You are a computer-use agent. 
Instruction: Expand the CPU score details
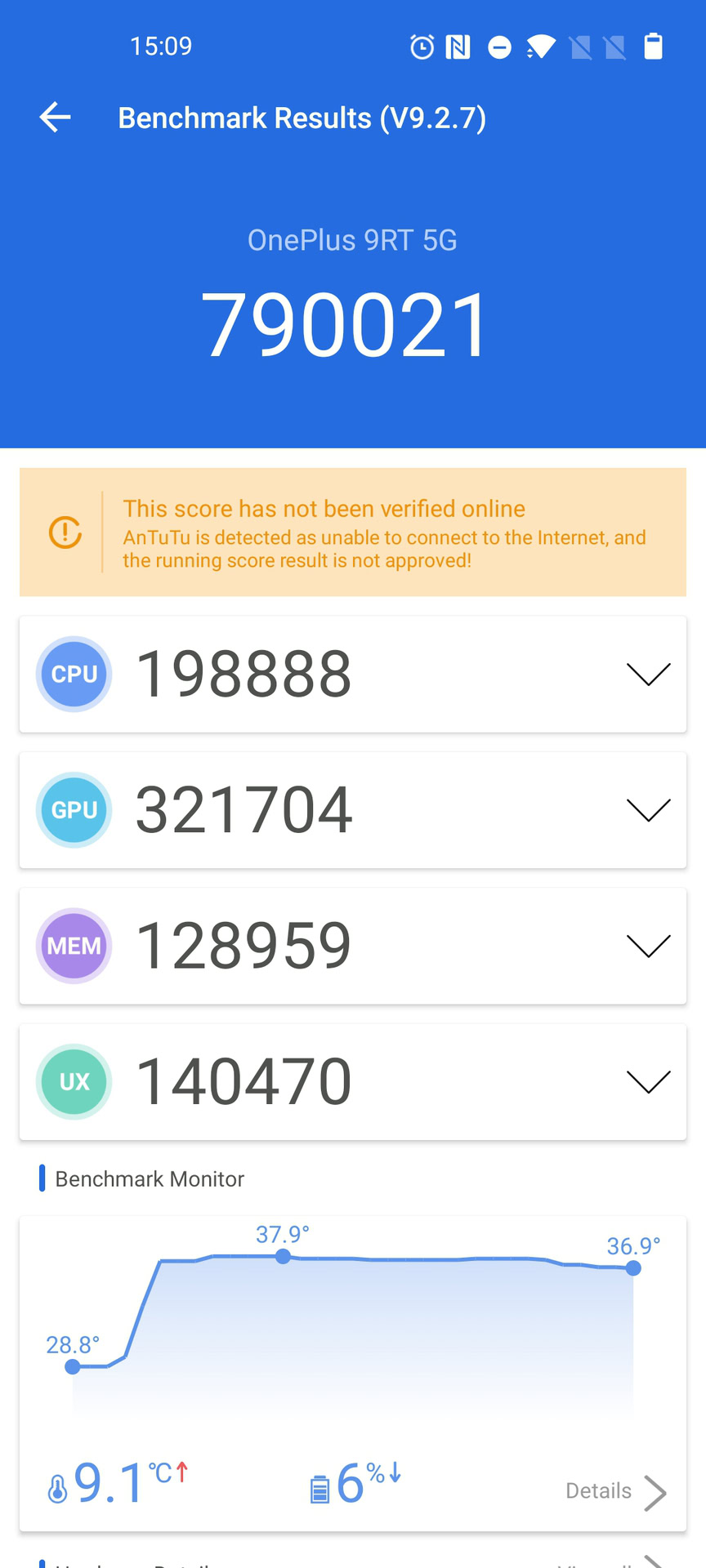(648, 674)
